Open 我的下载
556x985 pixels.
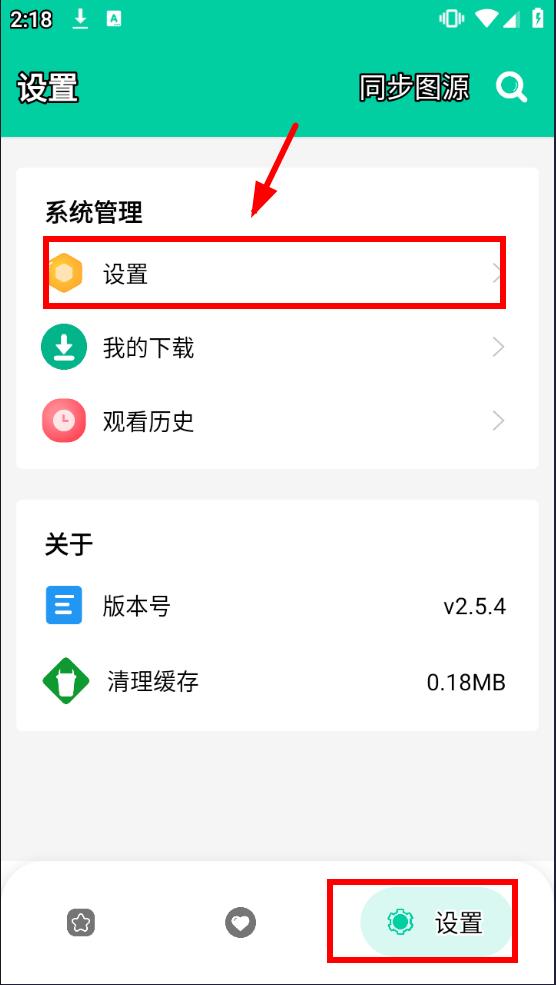click(275, 347)
